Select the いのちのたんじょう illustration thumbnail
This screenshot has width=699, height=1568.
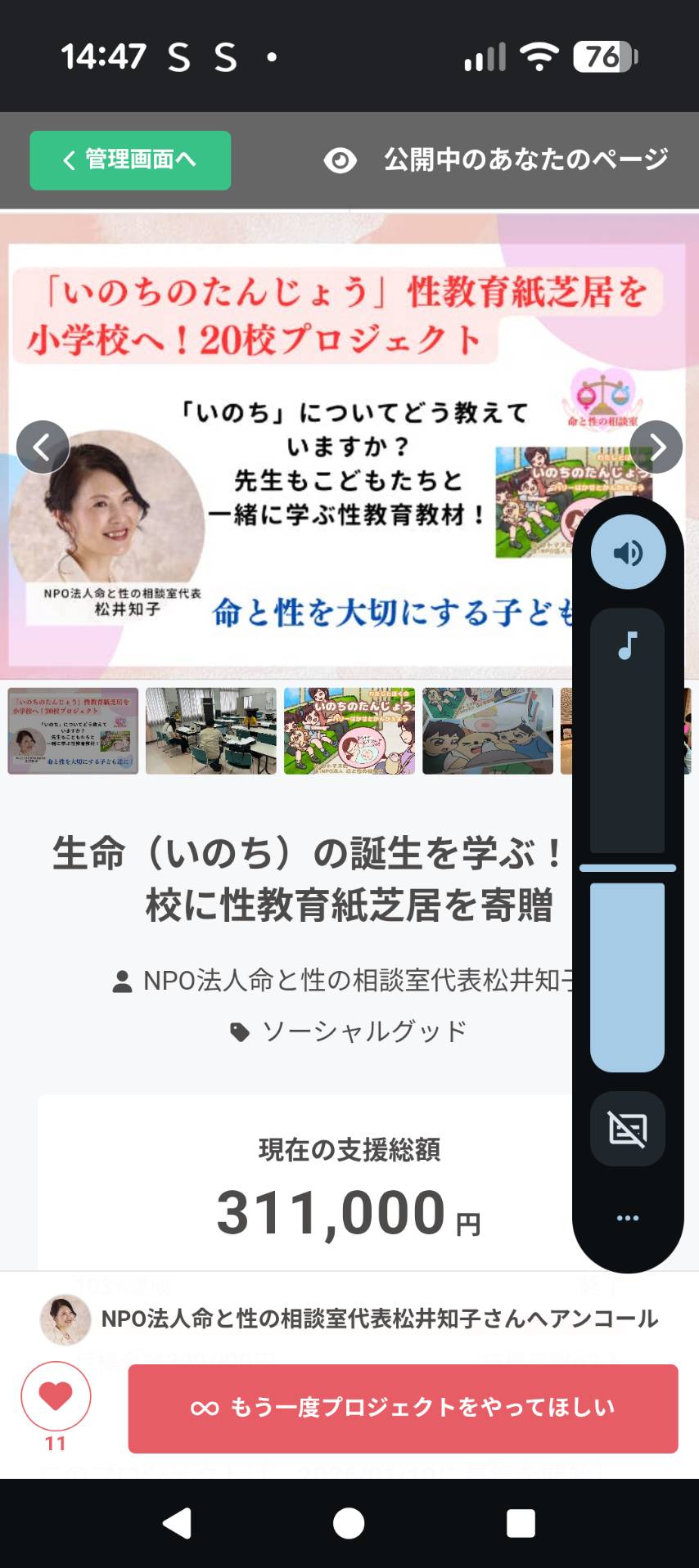[x=349, y=730]
